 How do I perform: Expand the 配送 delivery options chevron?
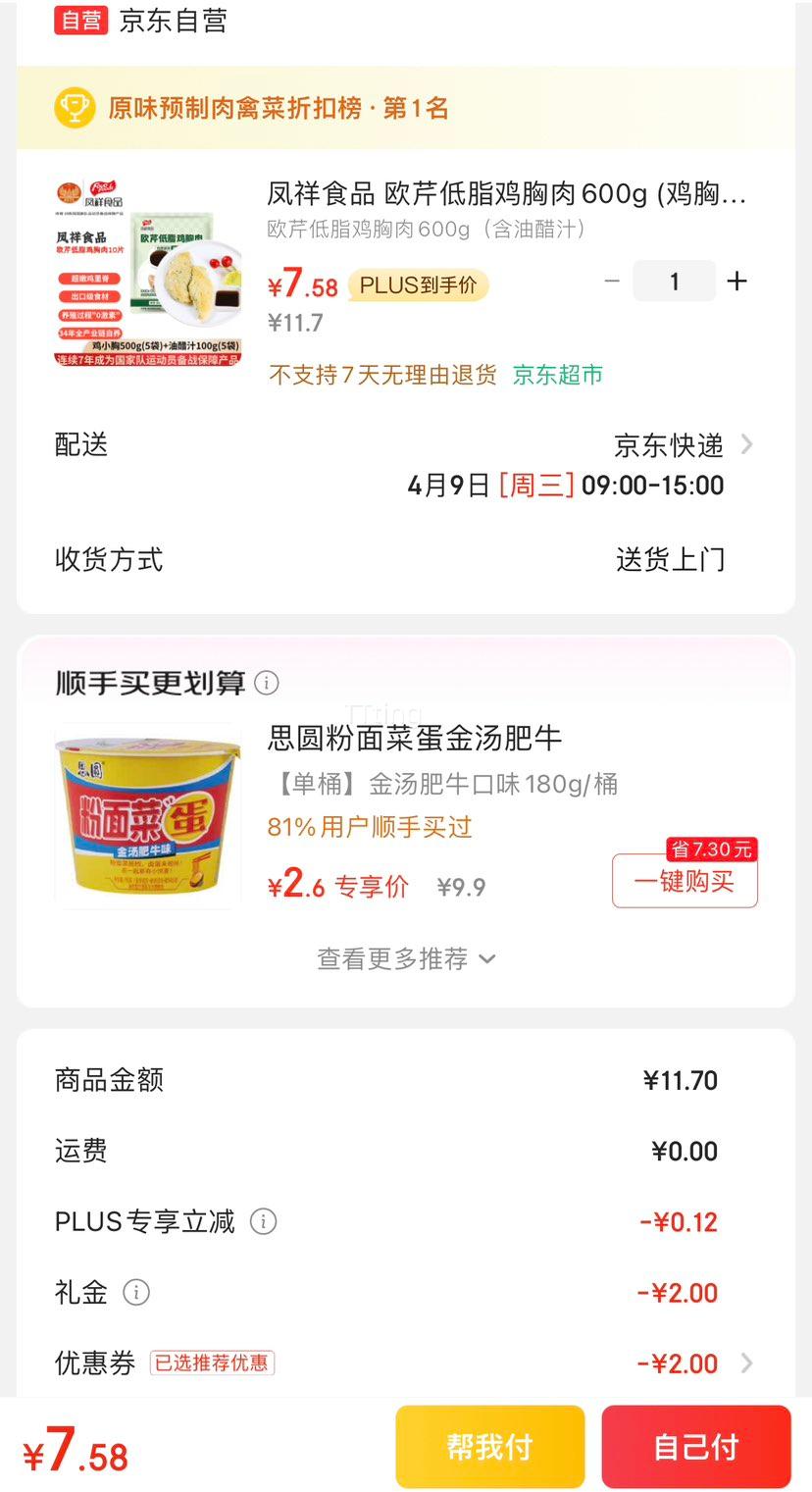(x=748, y=444)
